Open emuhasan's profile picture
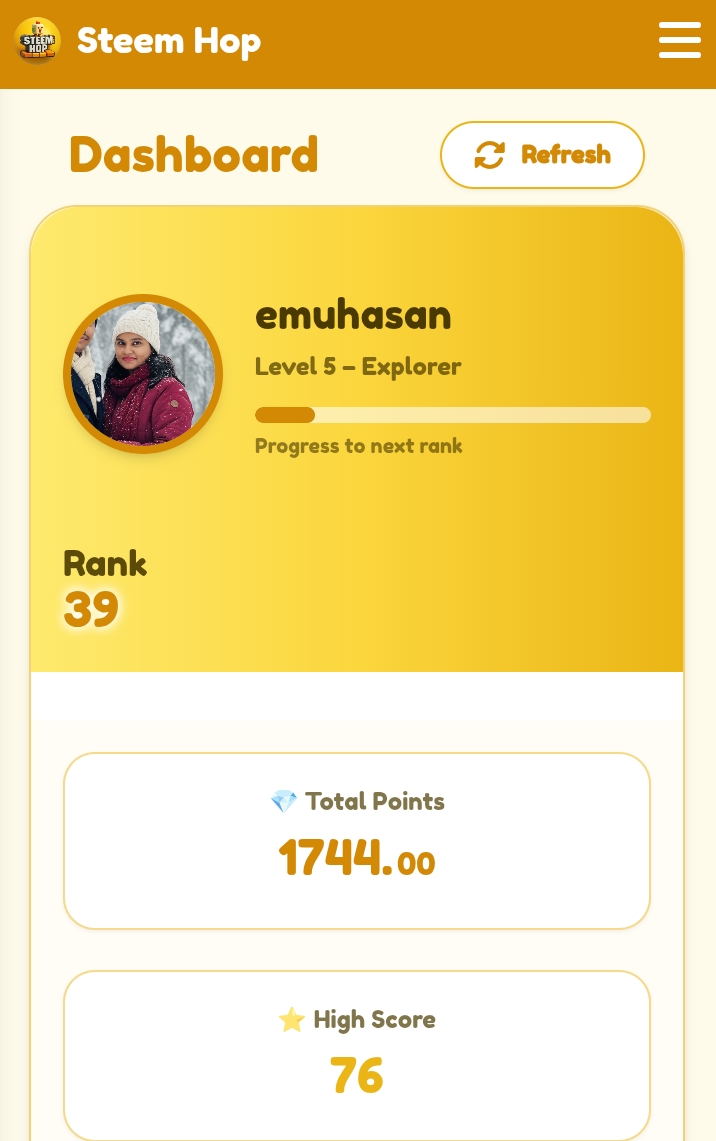Viewport: 716px width, 1141px height. coord(143,374)
